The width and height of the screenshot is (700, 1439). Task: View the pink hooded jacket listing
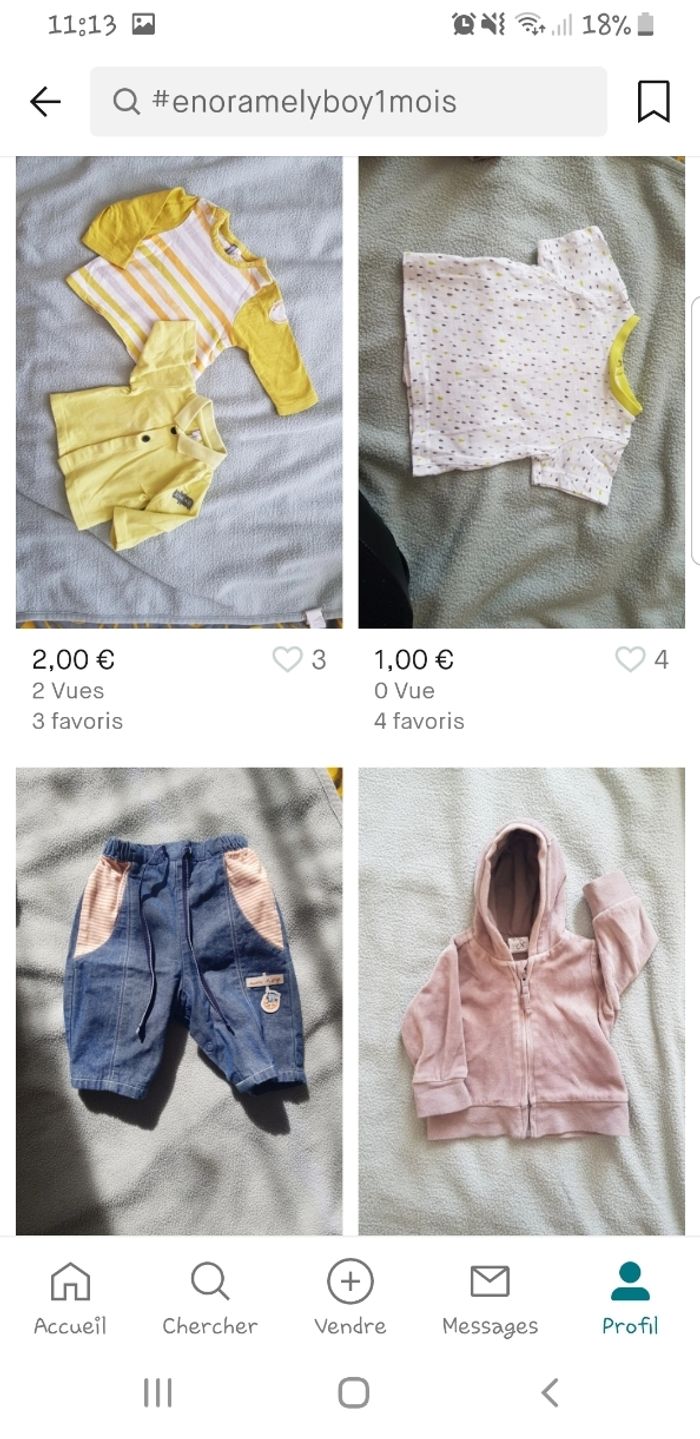pyautogui.click(x=521, y=1000)
